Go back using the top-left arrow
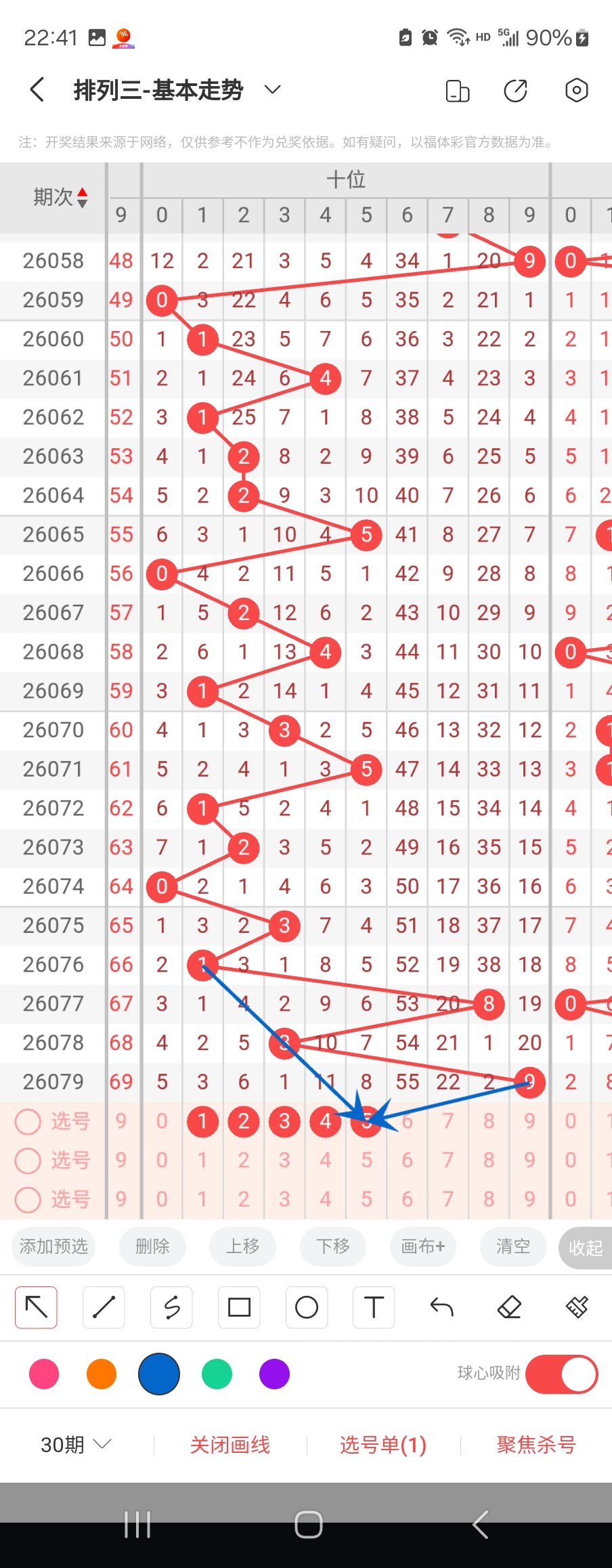The height and width of the screenshot is (1568, 612). click(x=38, y=89)
